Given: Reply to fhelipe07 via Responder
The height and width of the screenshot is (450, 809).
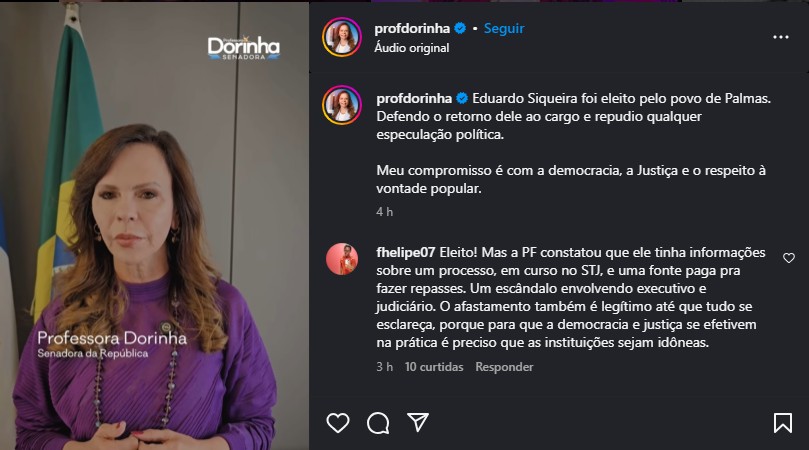Looking at the screenshot, I should [x=504, y=367].
